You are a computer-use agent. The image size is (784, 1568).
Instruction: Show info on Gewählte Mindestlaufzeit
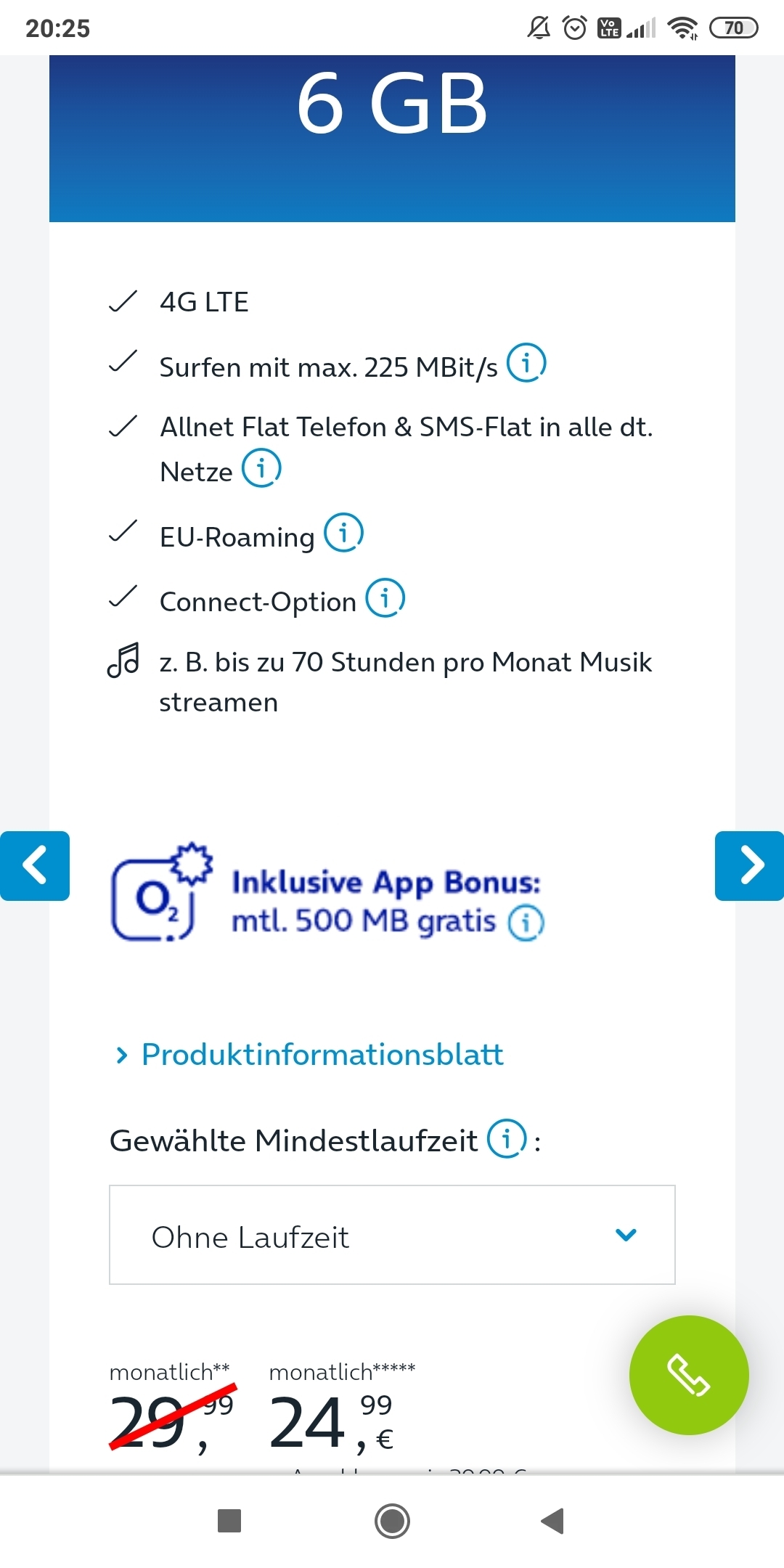click(507, 1138)
